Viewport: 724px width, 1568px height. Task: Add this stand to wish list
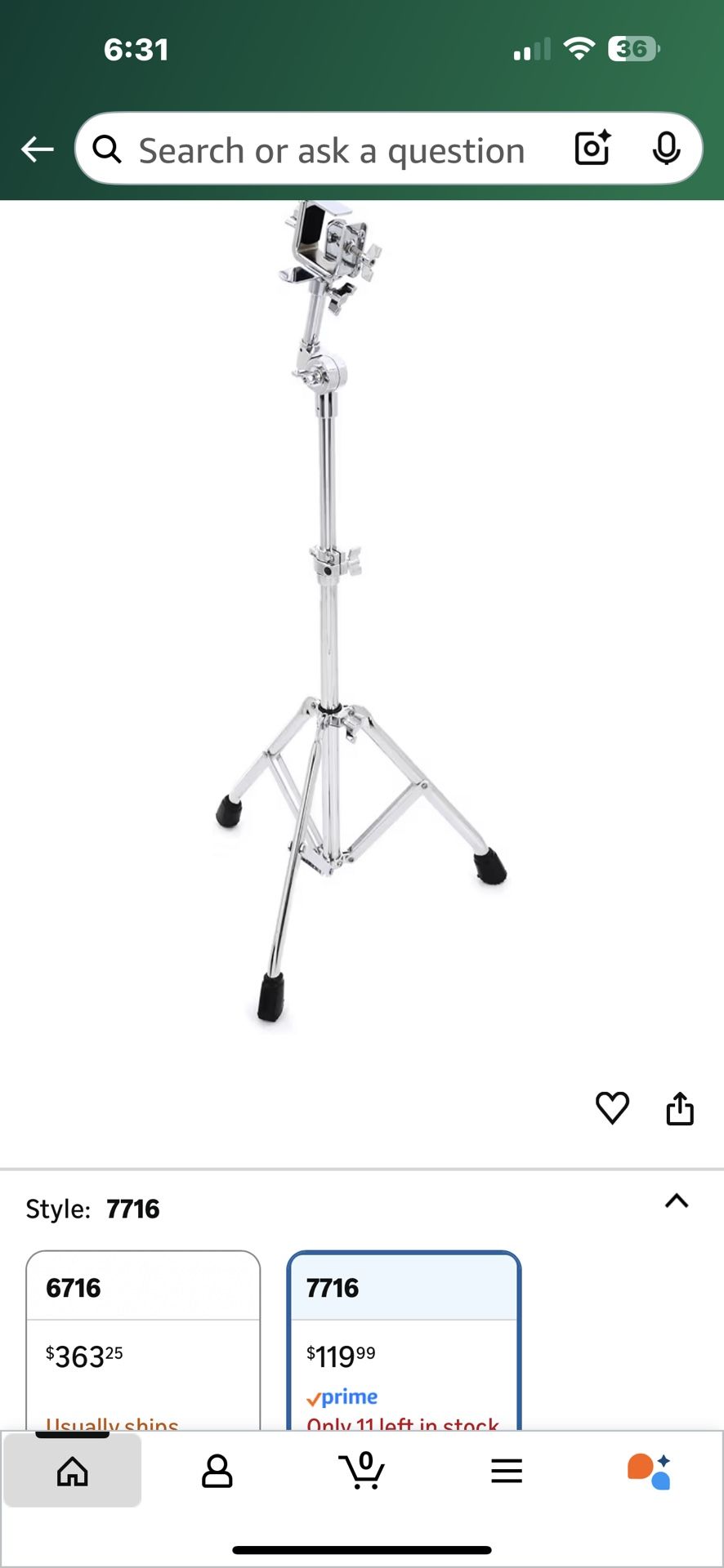tap(612, 1108)
